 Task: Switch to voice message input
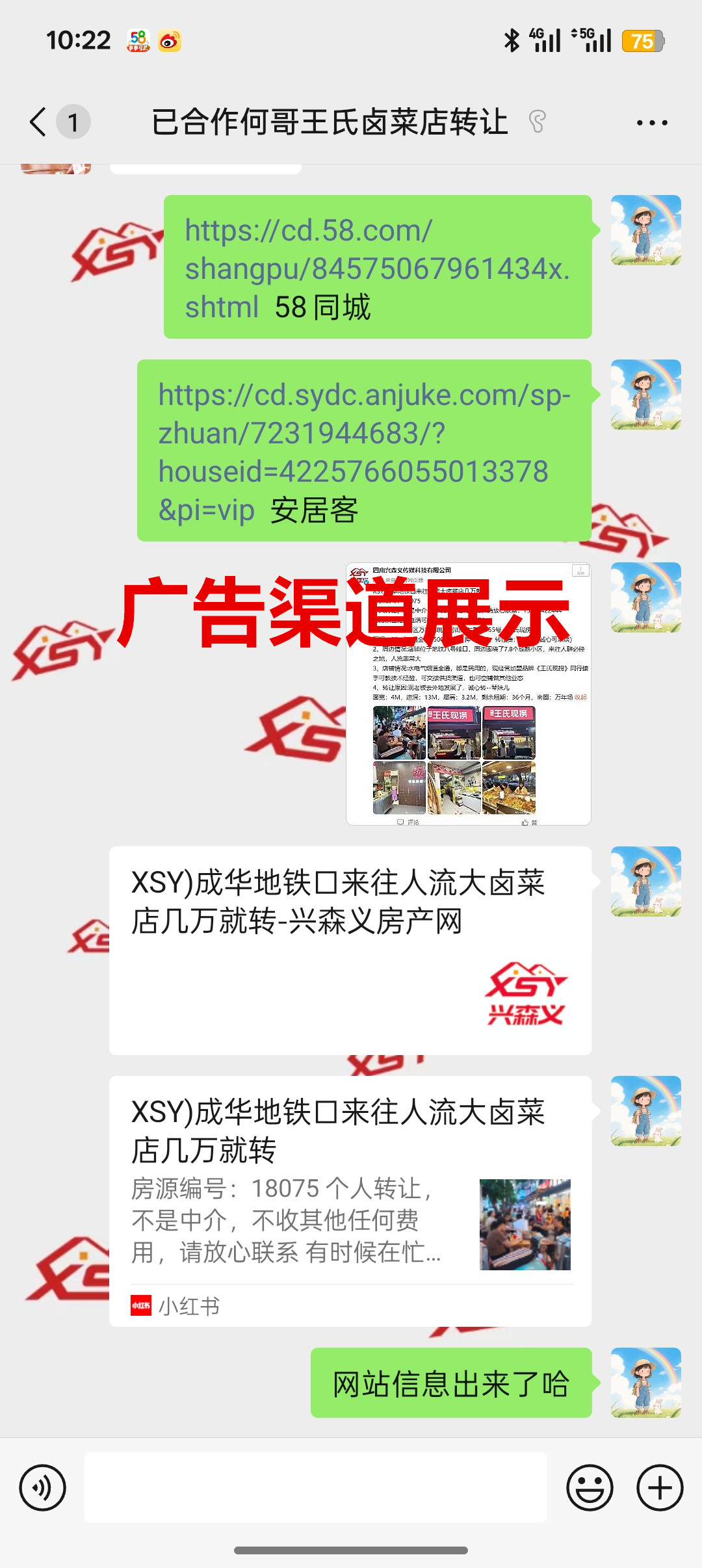coord(43,1487)
